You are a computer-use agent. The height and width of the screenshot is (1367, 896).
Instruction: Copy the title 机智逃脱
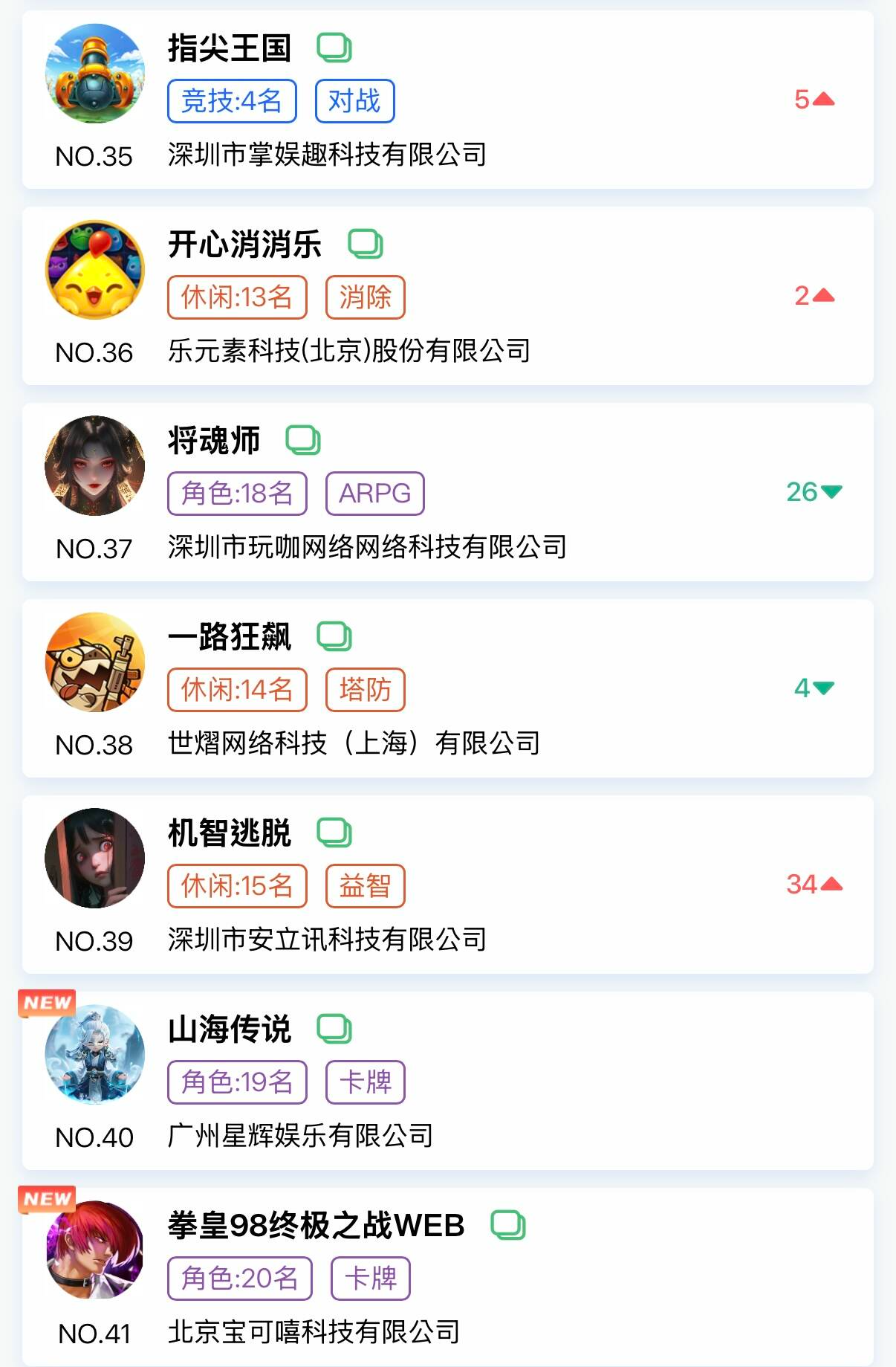334,833
